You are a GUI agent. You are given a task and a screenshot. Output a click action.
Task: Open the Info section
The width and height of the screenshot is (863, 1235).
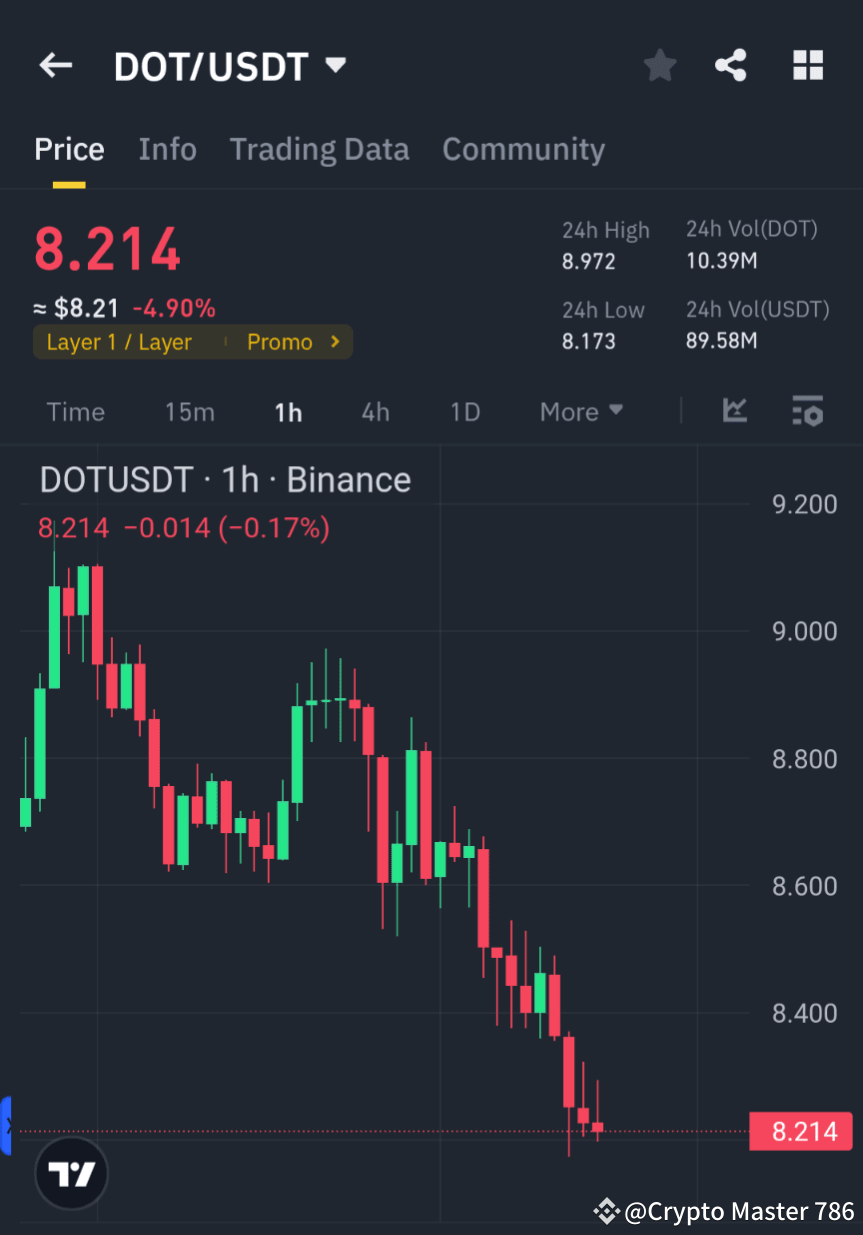pos(167,149)
